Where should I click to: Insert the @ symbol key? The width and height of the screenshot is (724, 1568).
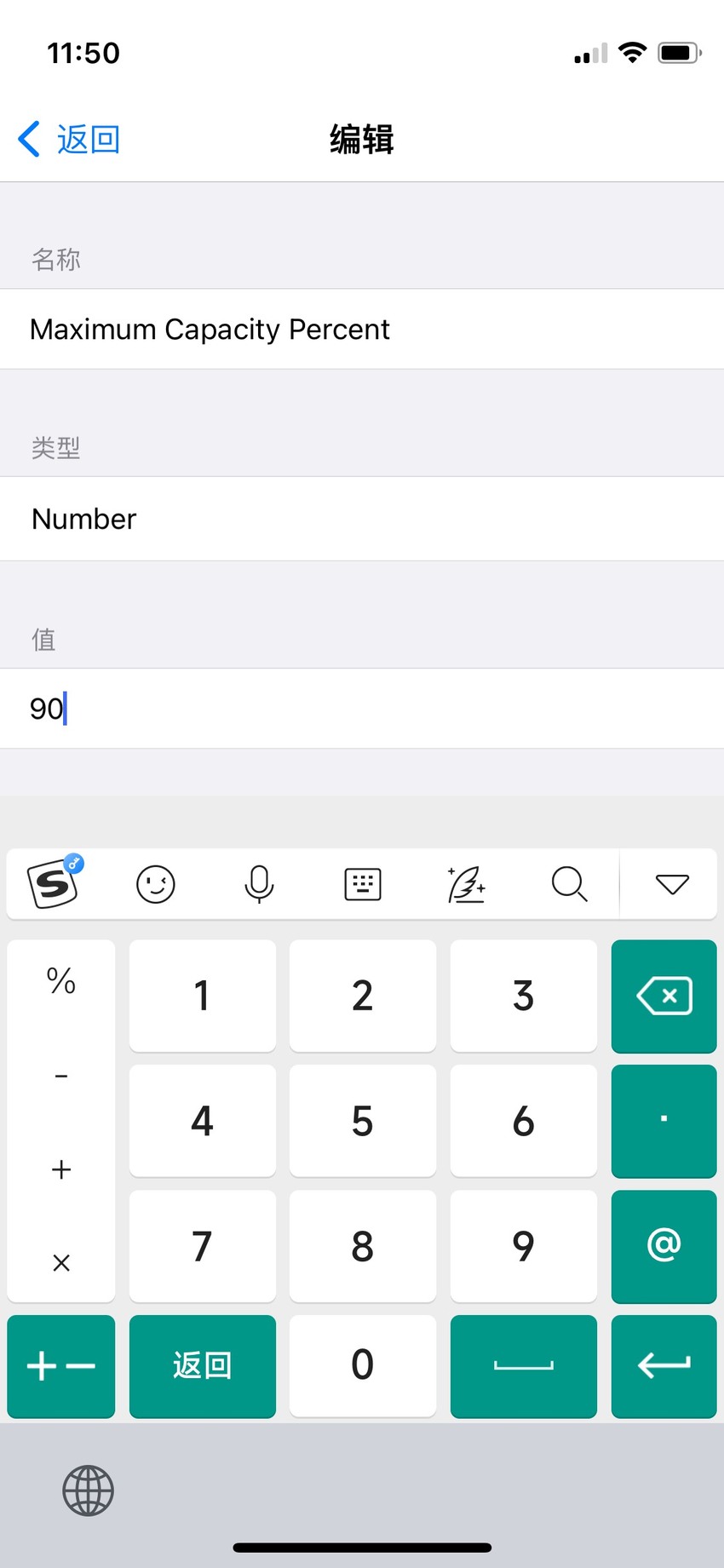[664, 1245]
